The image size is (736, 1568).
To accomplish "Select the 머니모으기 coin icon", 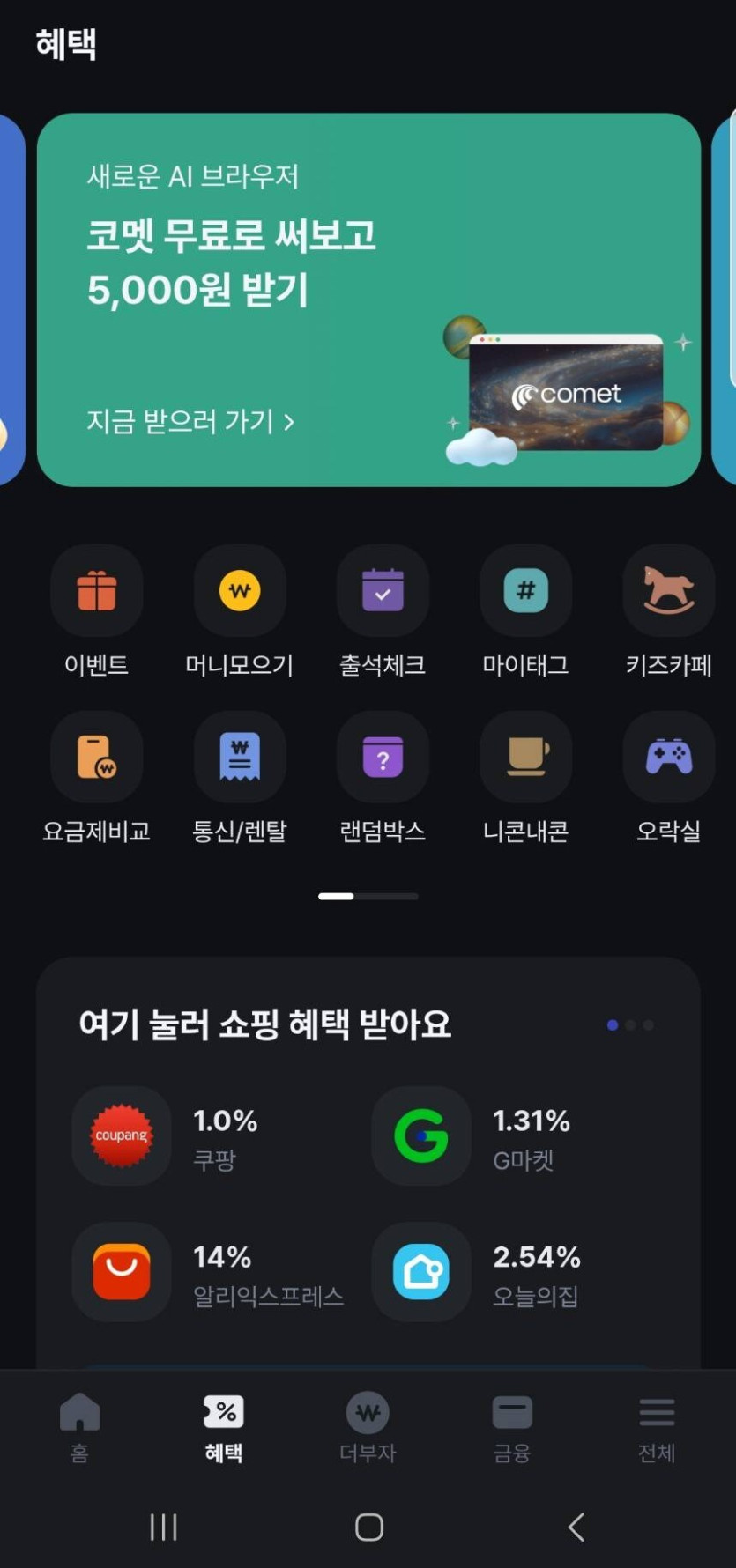I will point(240,591).
